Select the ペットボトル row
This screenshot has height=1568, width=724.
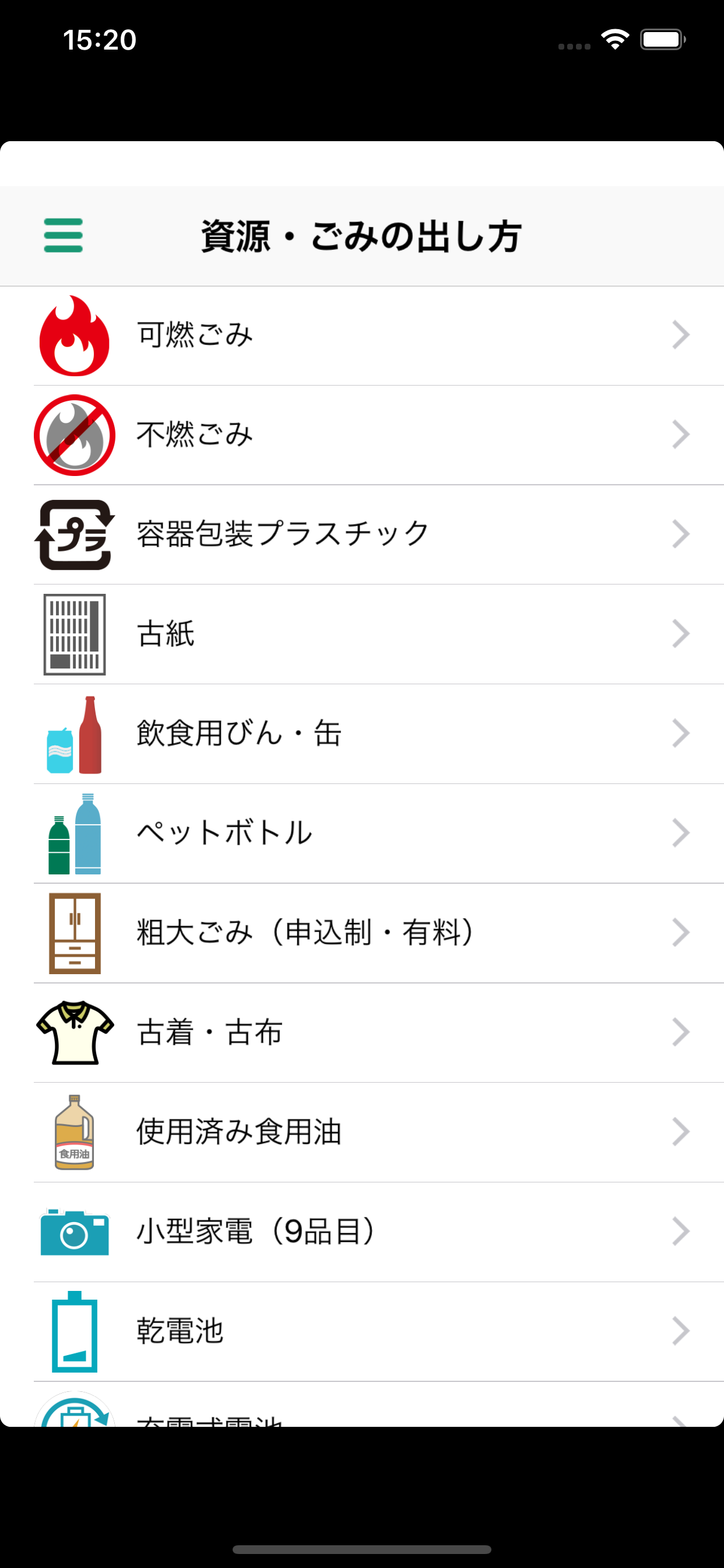tap(362, 834)
